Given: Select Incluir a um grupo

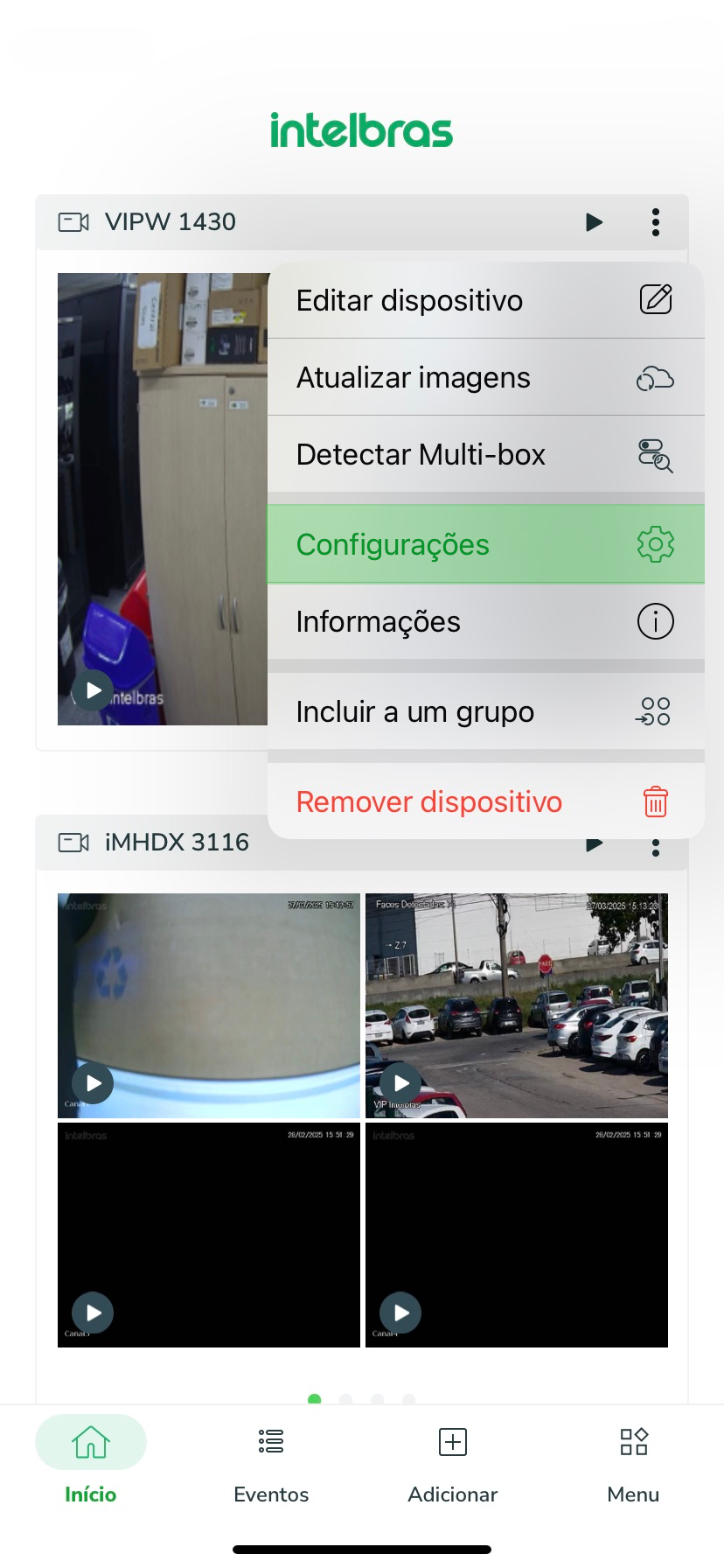Looking at the screenshot, I should tap(486, 711).
